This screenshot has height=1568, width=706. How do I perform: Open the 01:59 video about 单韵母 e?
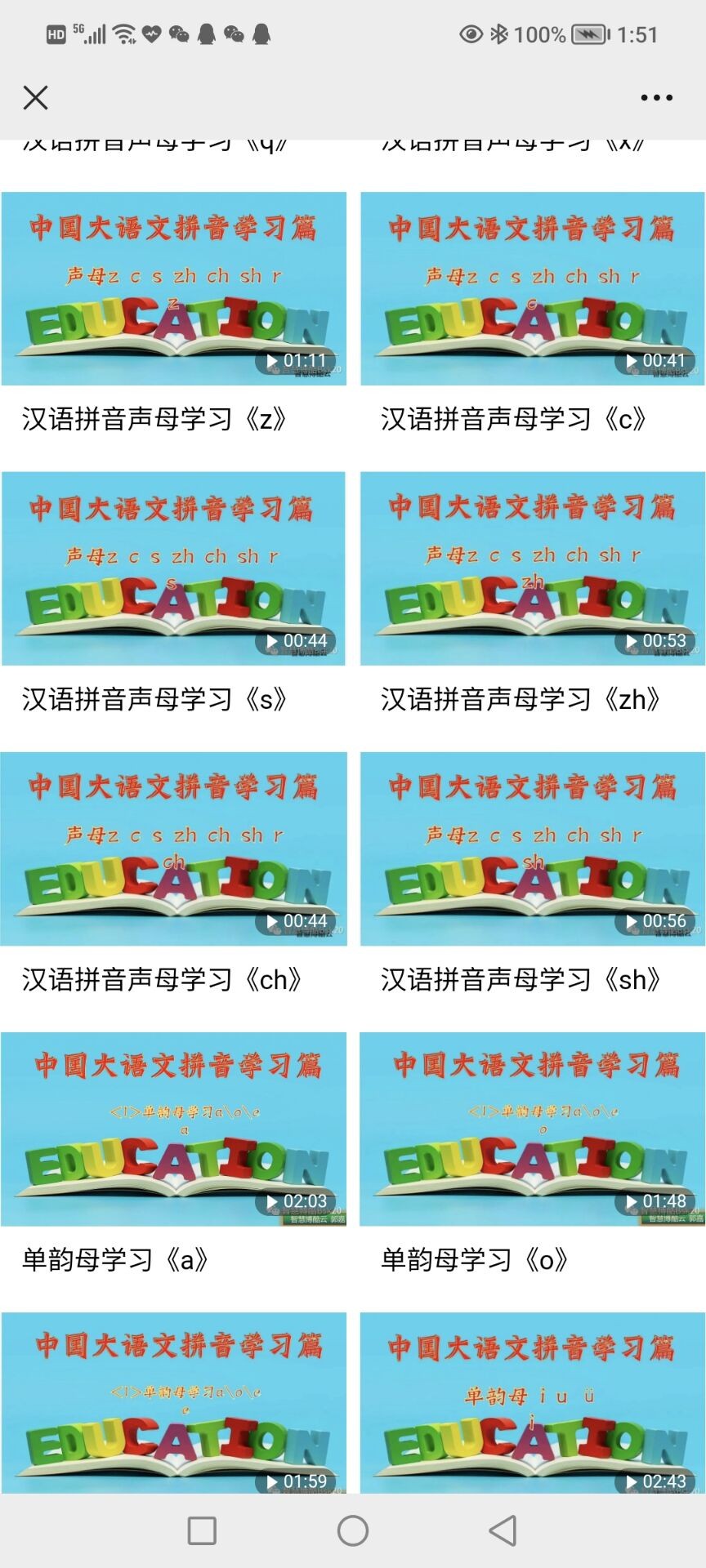tap(173, 1403)
